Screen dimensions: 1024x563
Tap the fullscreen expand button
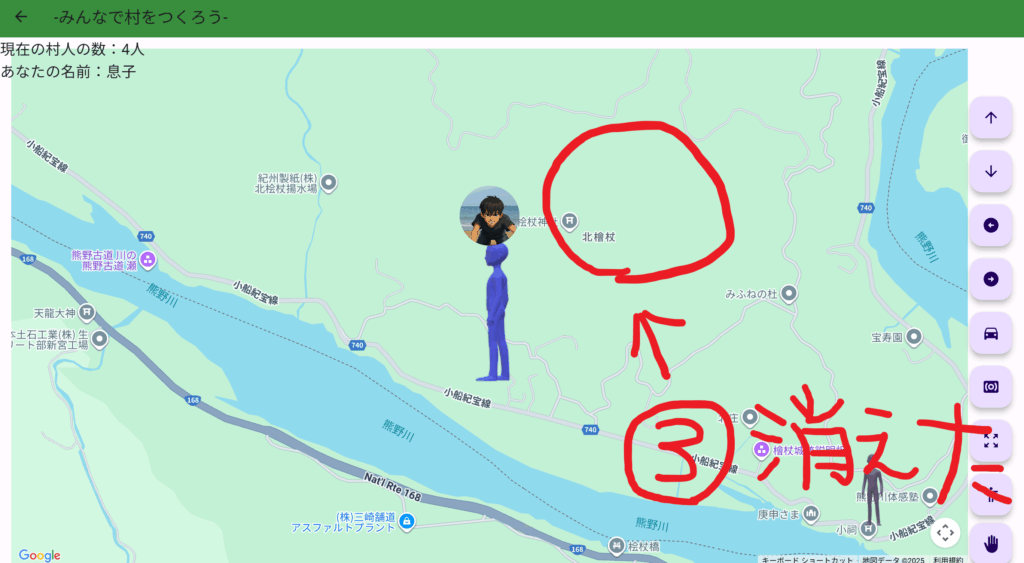(991, 441)
